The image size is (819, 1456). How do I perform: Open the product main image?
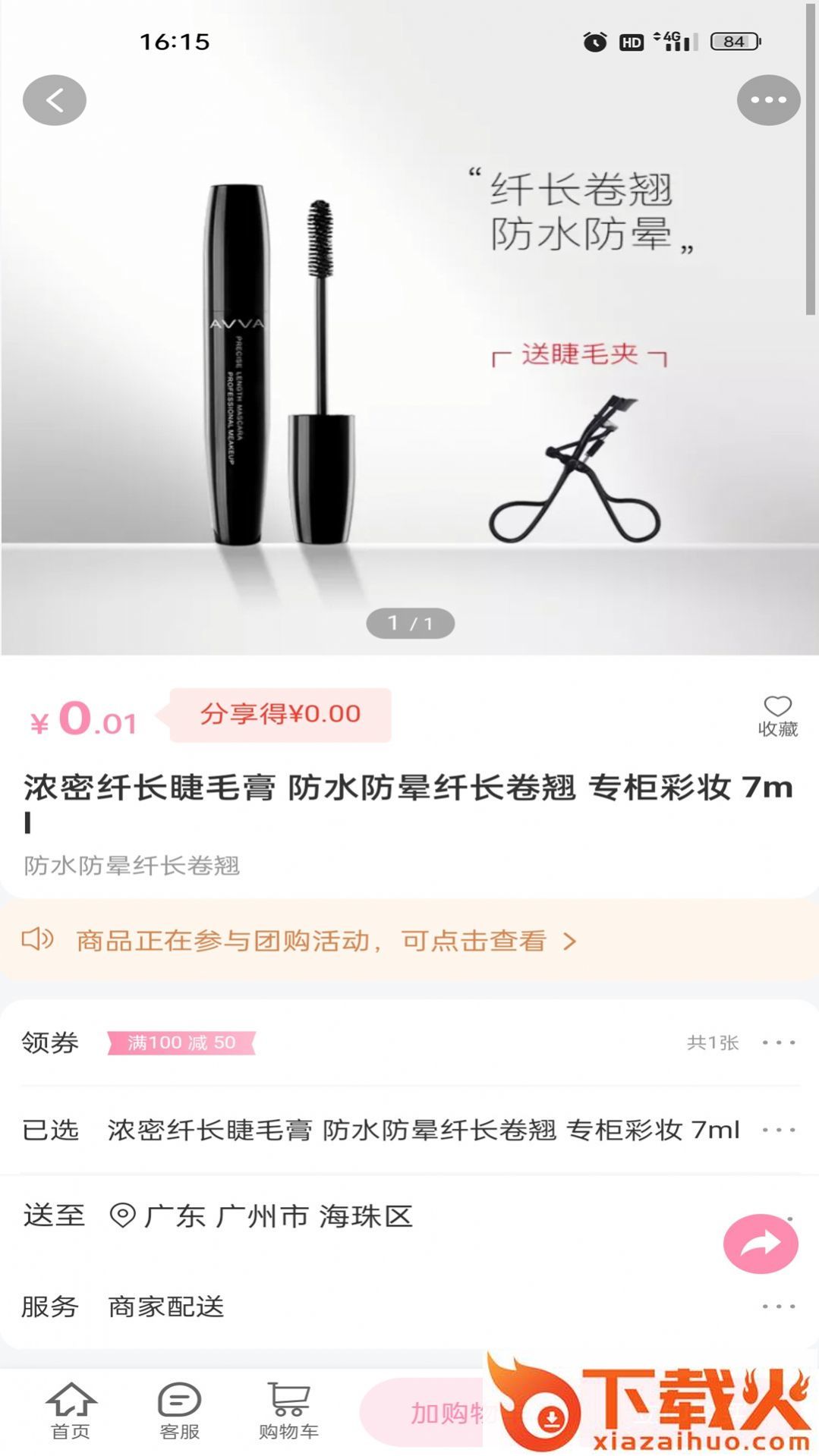coord(409,328)
